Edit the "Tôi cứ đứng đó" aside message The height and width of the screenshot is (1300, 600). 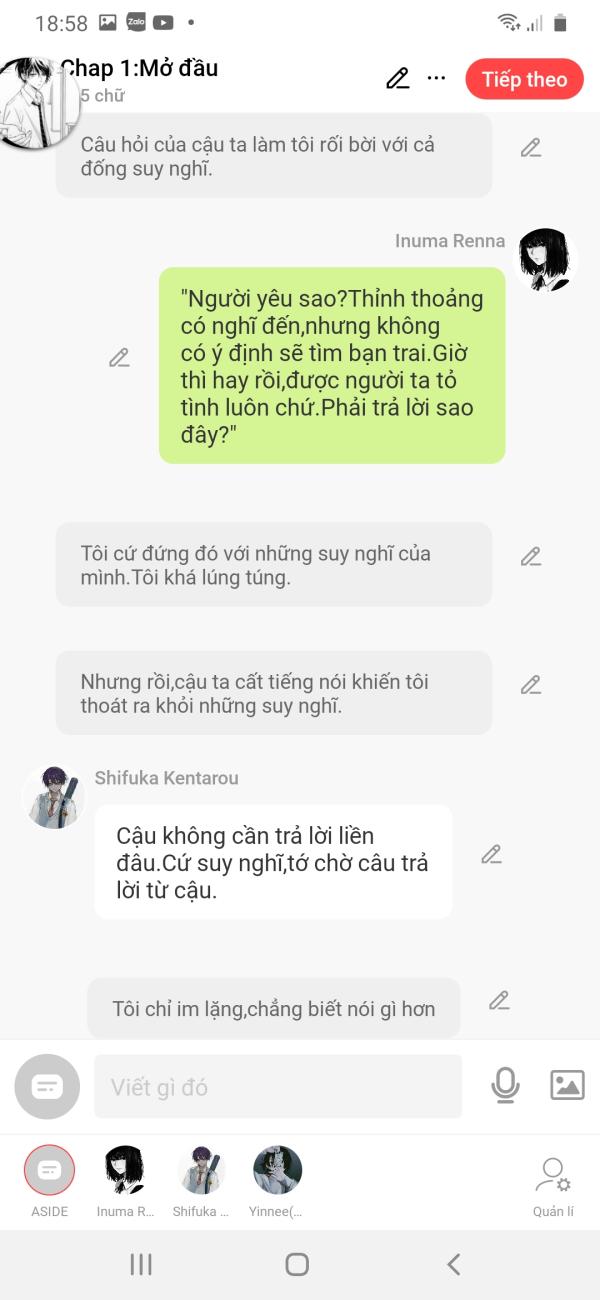point(531,557)
